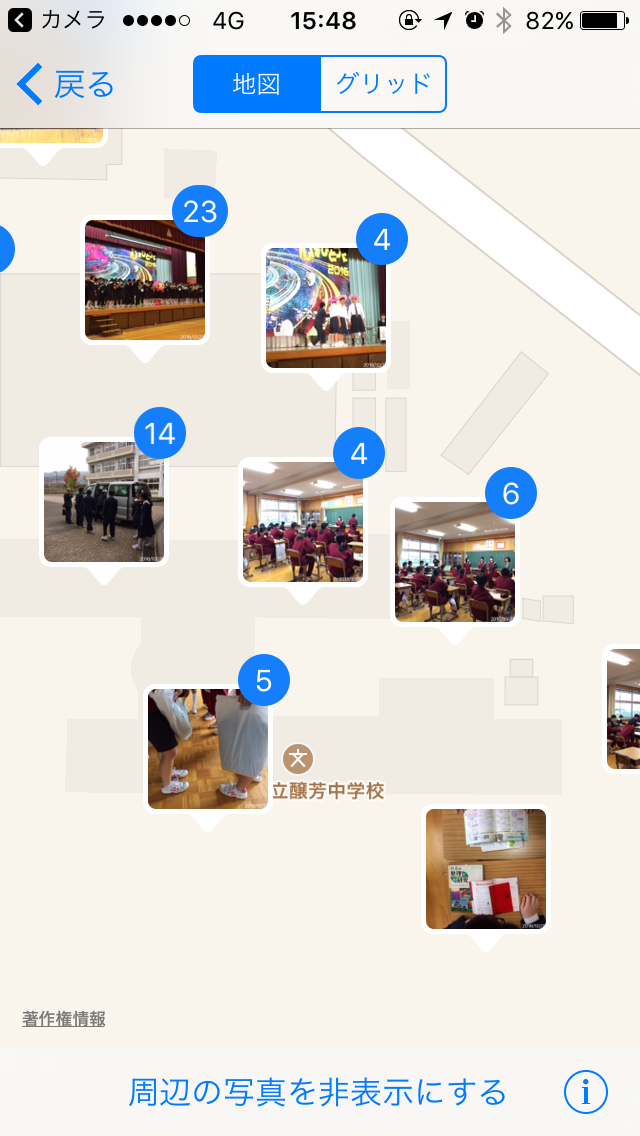Open the 14-photo cluster of school building

click(103, 501)
